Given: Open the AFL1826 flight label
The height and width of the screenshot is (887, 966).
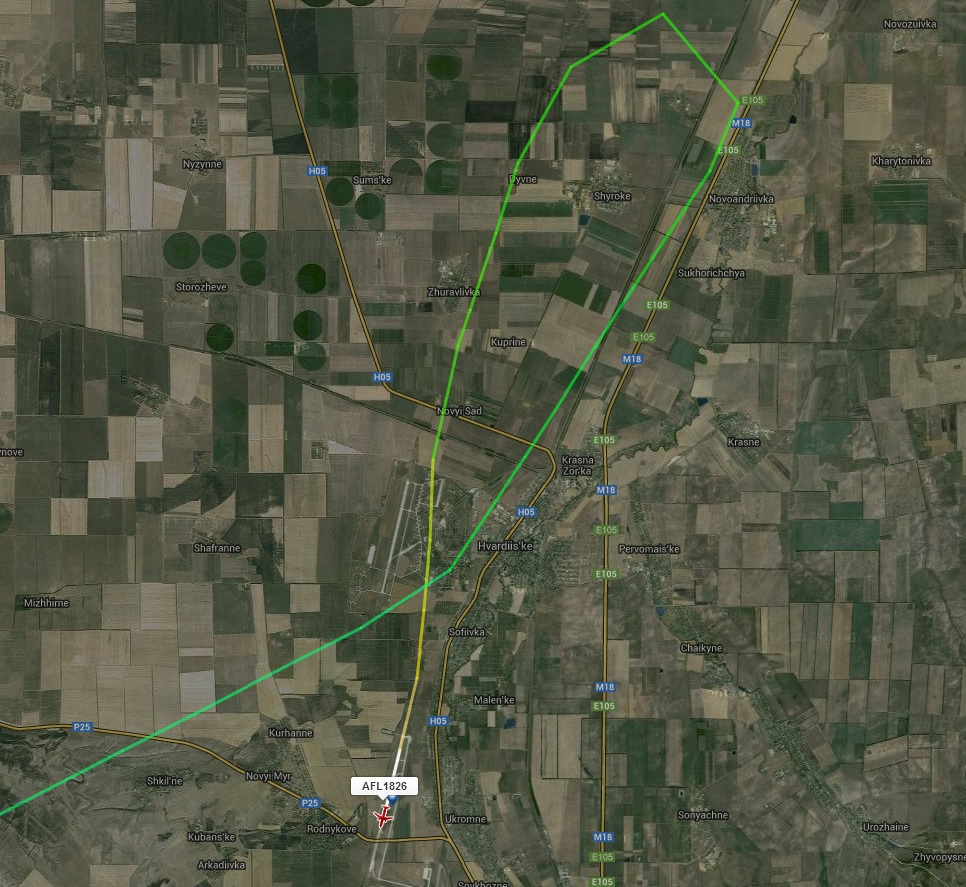Looking at the screenshot, I should pos(384,787).
